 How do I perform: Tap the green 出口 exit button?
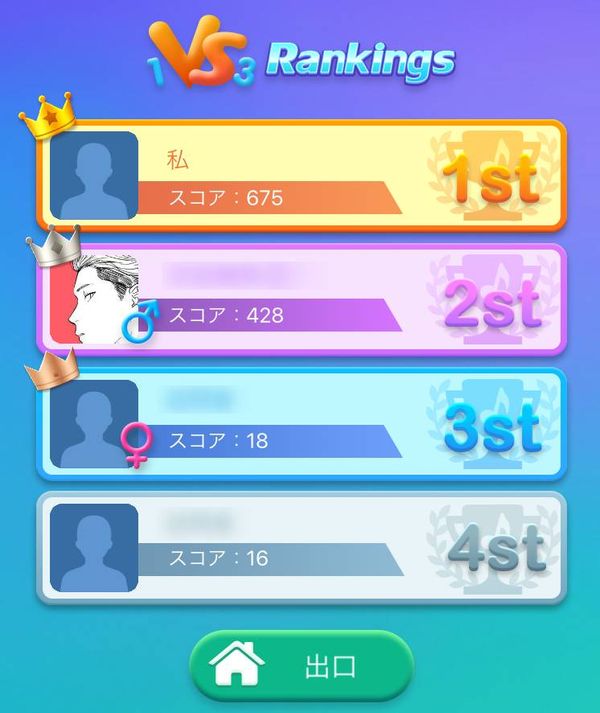click(x=301, y=665)
